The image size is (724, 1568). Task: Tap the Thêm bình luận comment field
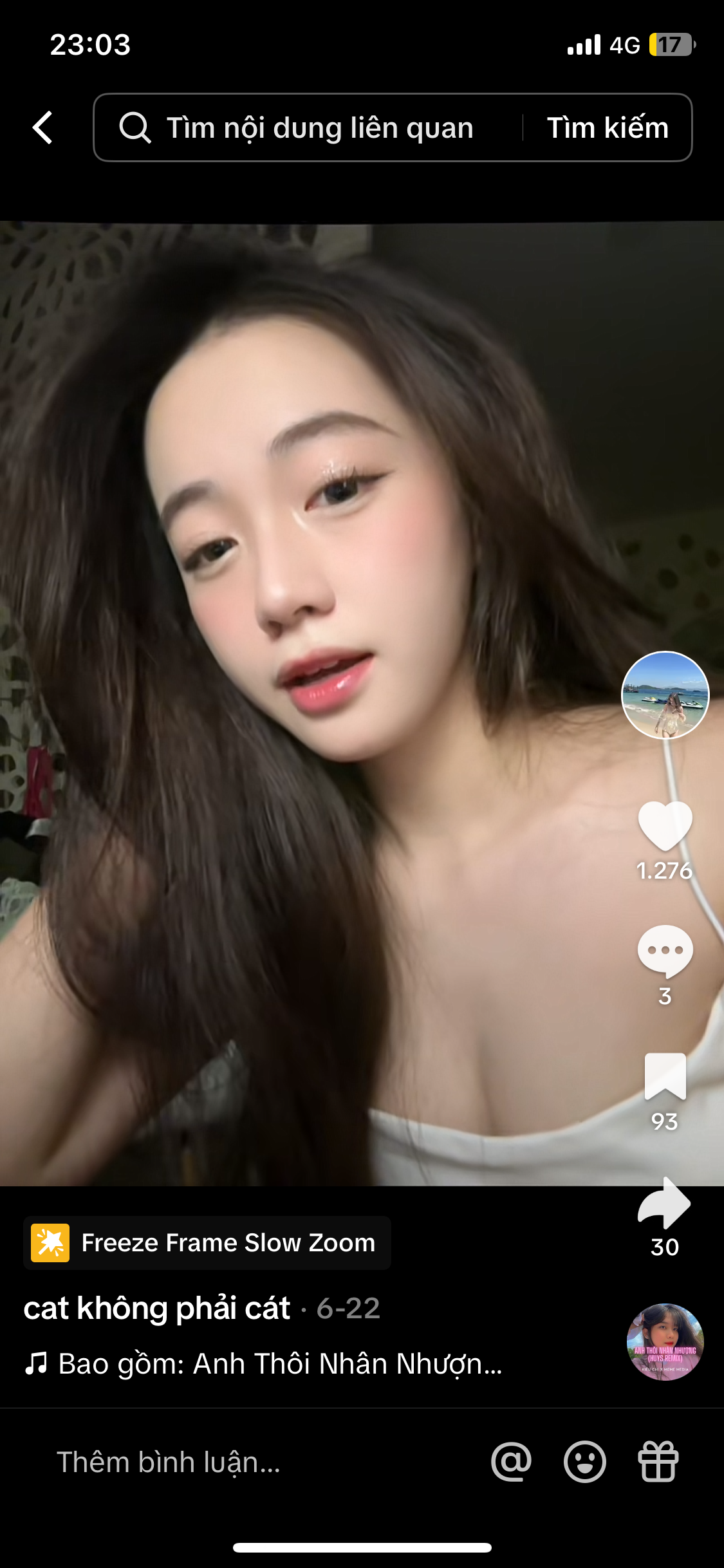pos(169,1462)
